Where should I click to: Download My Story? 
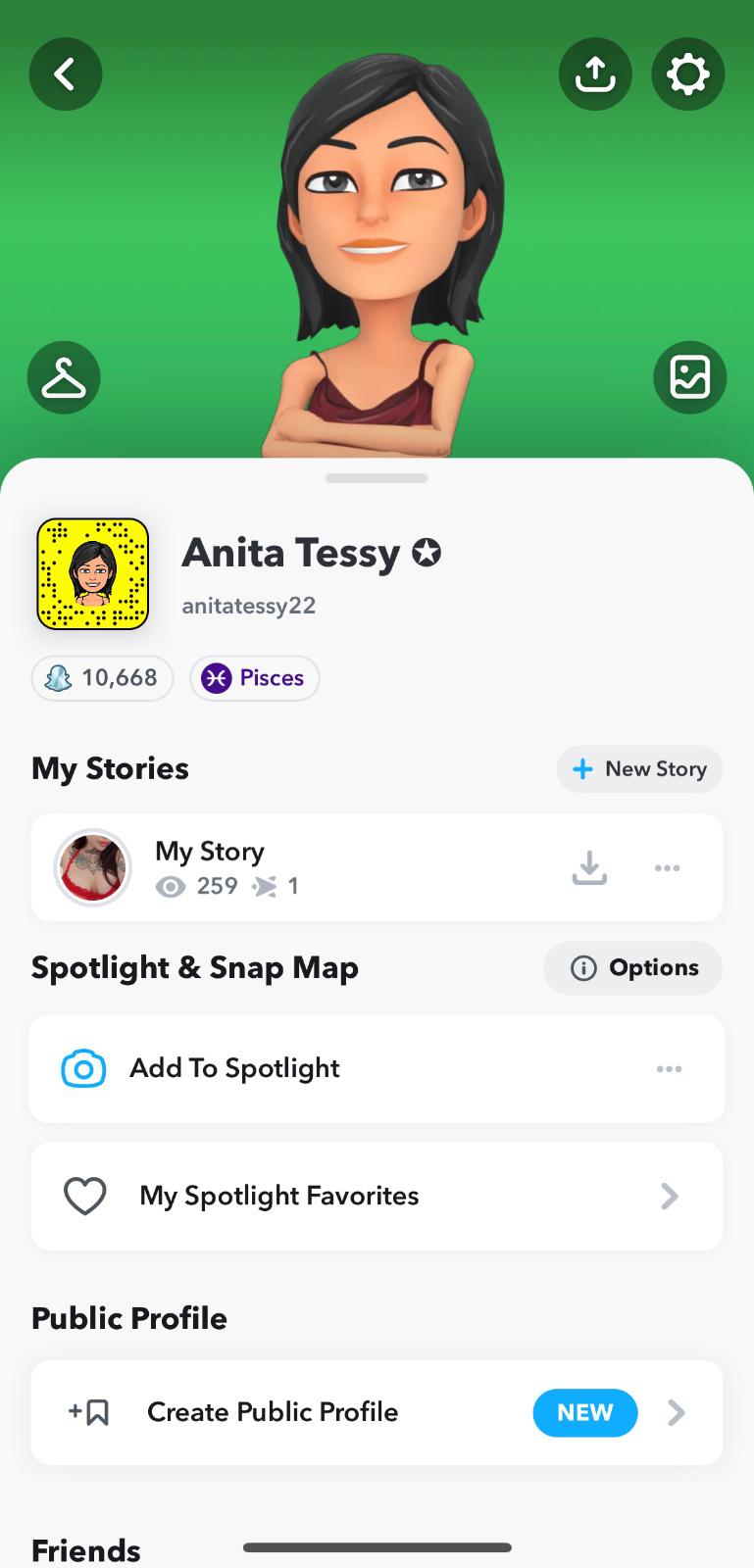point(589,867)
